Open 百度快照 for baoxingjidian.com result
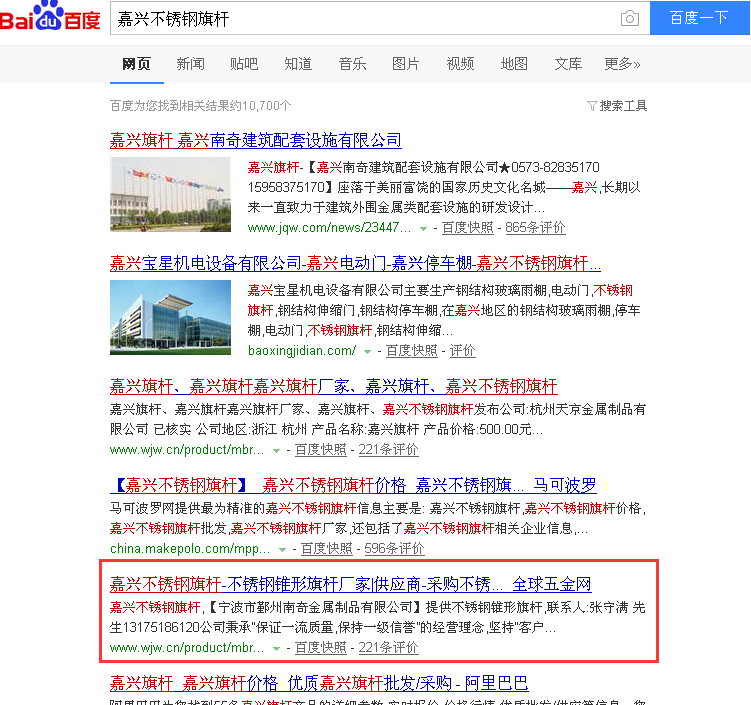 point(411,351)
